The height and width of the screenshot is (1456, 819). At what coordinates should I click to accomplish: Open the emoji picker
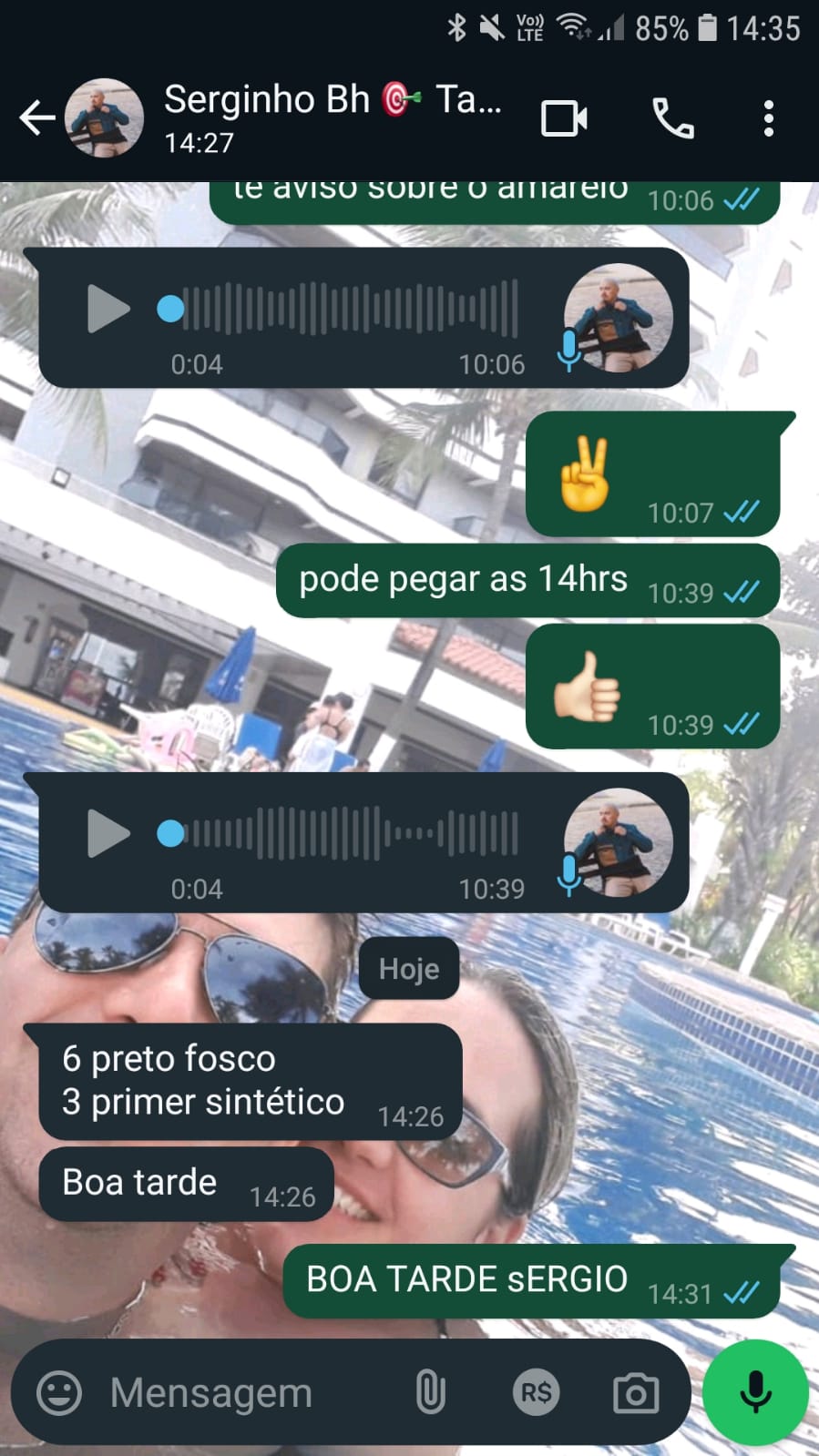click(59, 1393)
